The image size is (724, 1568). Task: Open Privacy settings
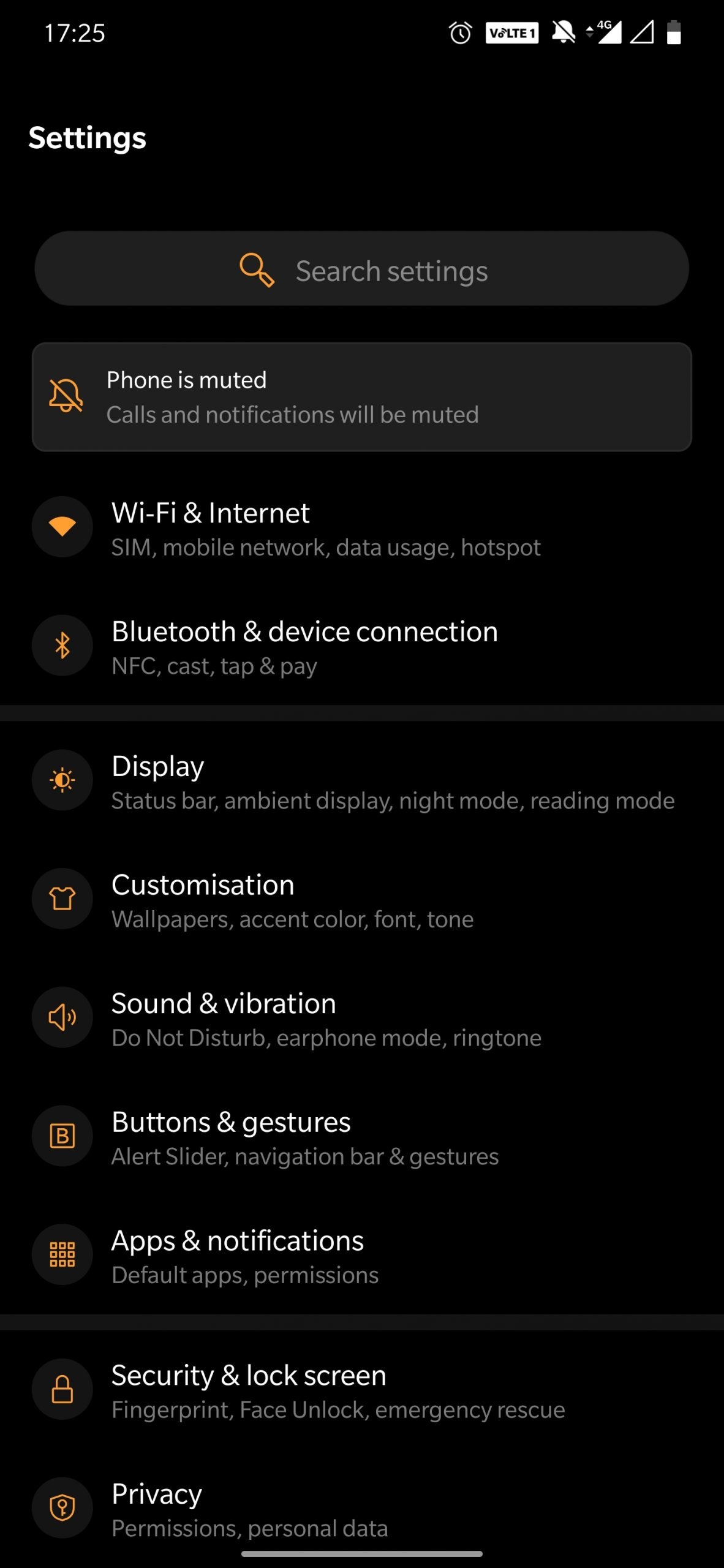click(x=361, y=1509)
